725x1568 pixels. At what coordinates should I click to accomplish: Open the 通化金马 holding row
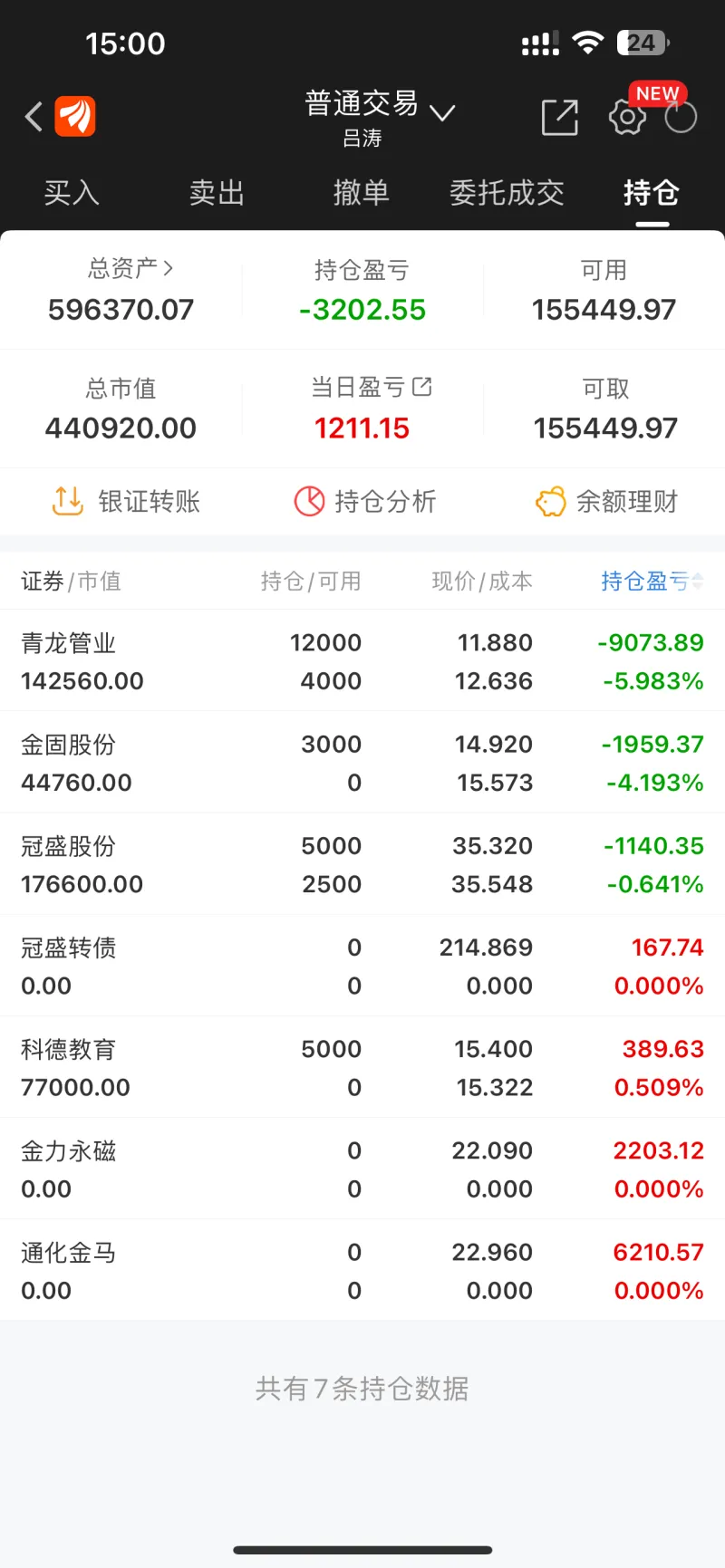click(x=362, y=1270)
